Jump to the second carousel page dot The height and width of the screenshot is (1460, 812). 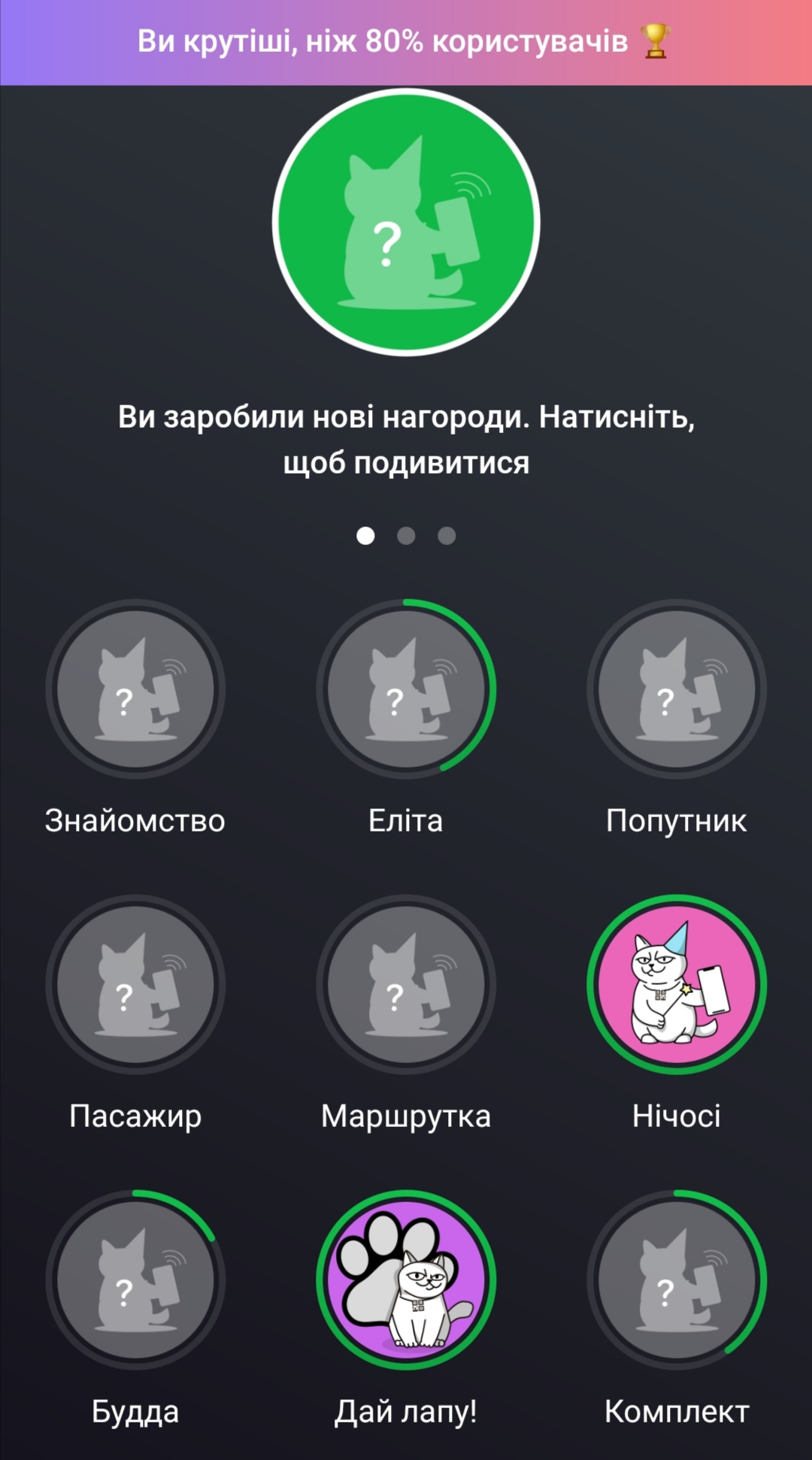pyautogui.click(x=406, y=535)
